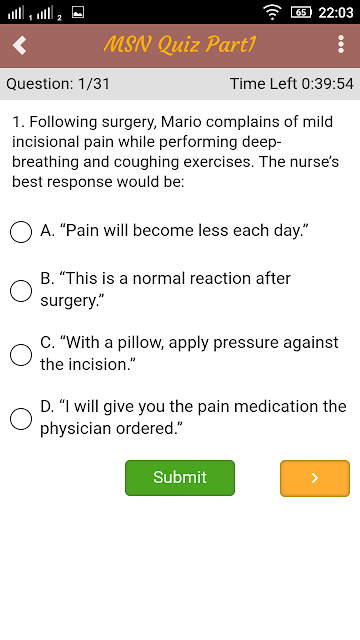Pick option C, apply pressure with pillow
This screenshot has height=640, width=360.
(21, 354)
